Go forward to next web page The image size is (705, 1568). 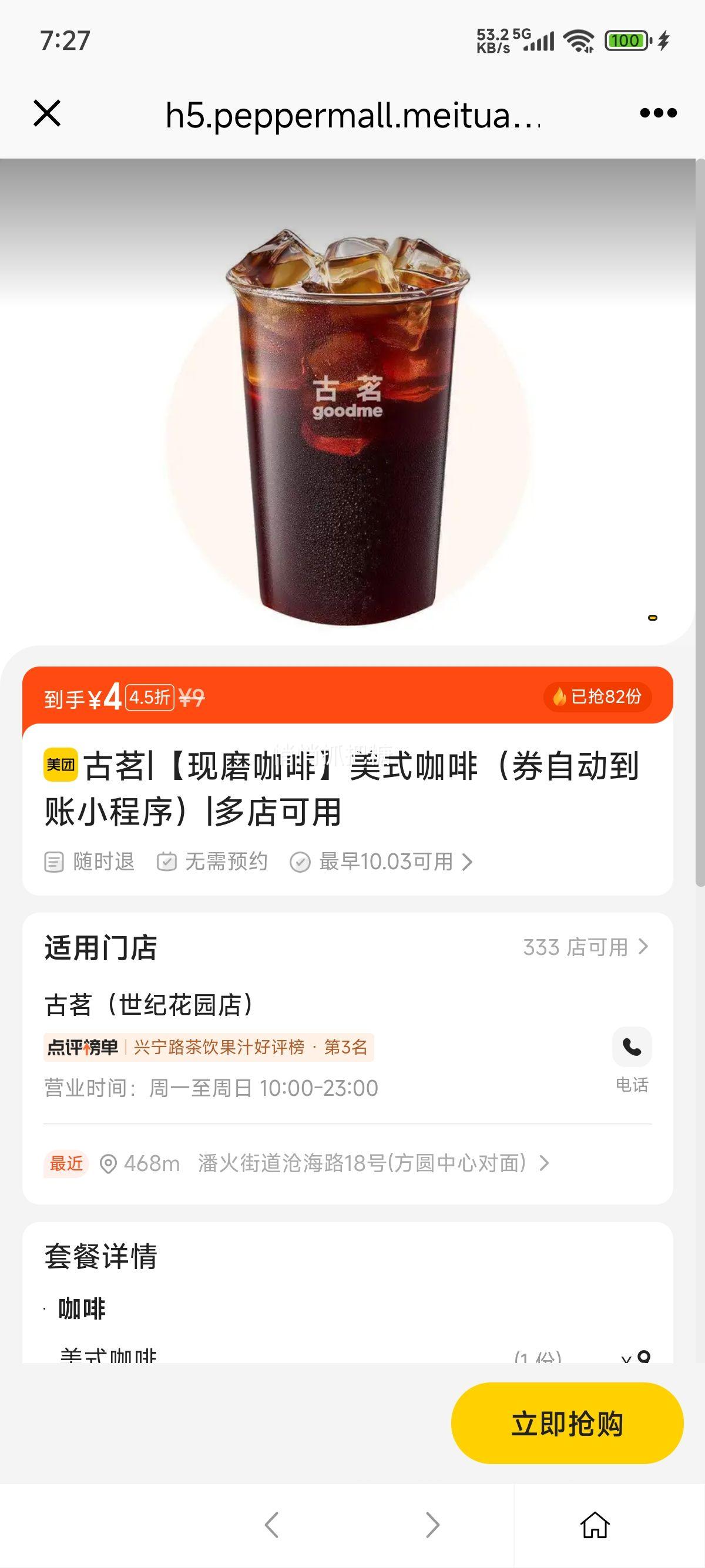[x=432, y=1525]
